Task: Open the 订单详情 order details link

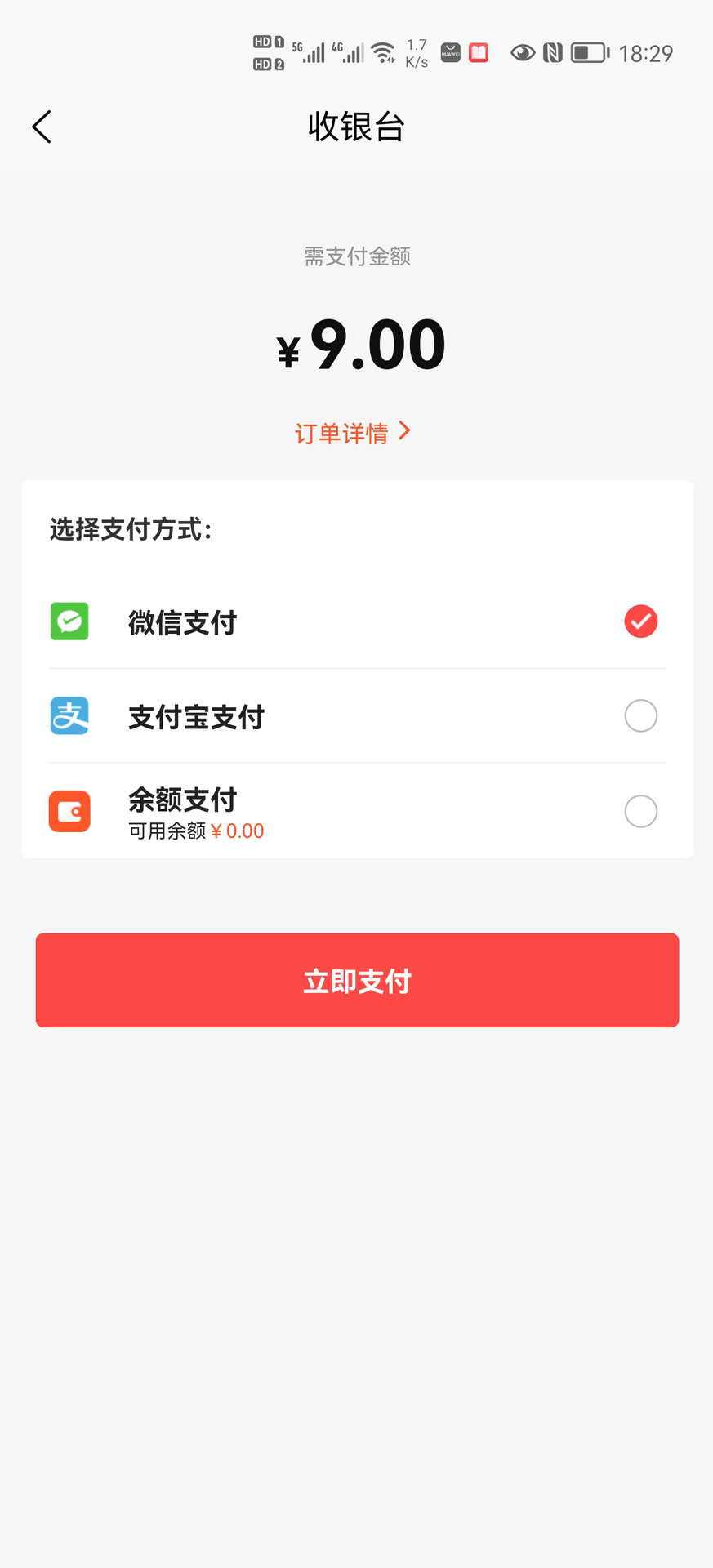Action: point(343,431)
